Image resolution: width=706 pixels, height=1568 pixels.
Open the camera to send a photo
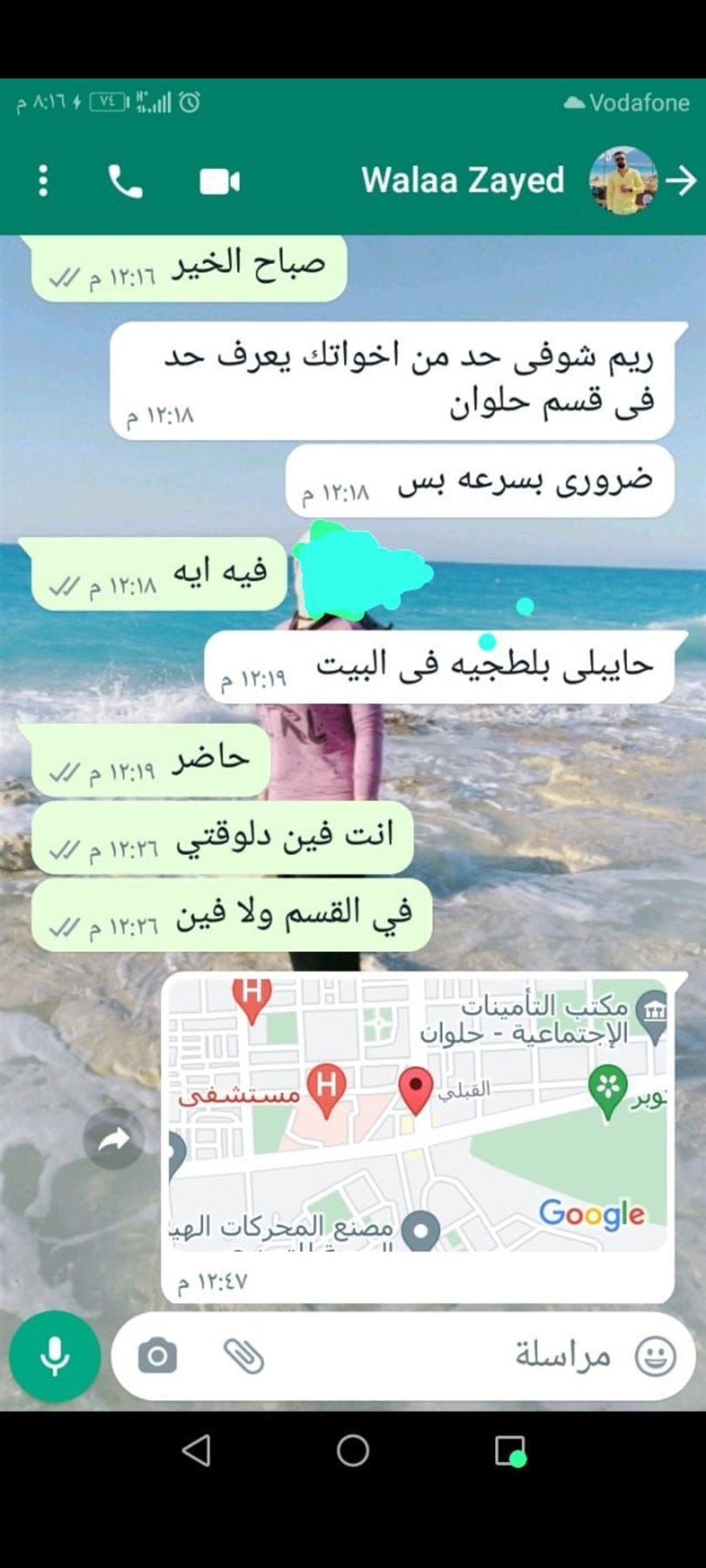point(158,1356)
